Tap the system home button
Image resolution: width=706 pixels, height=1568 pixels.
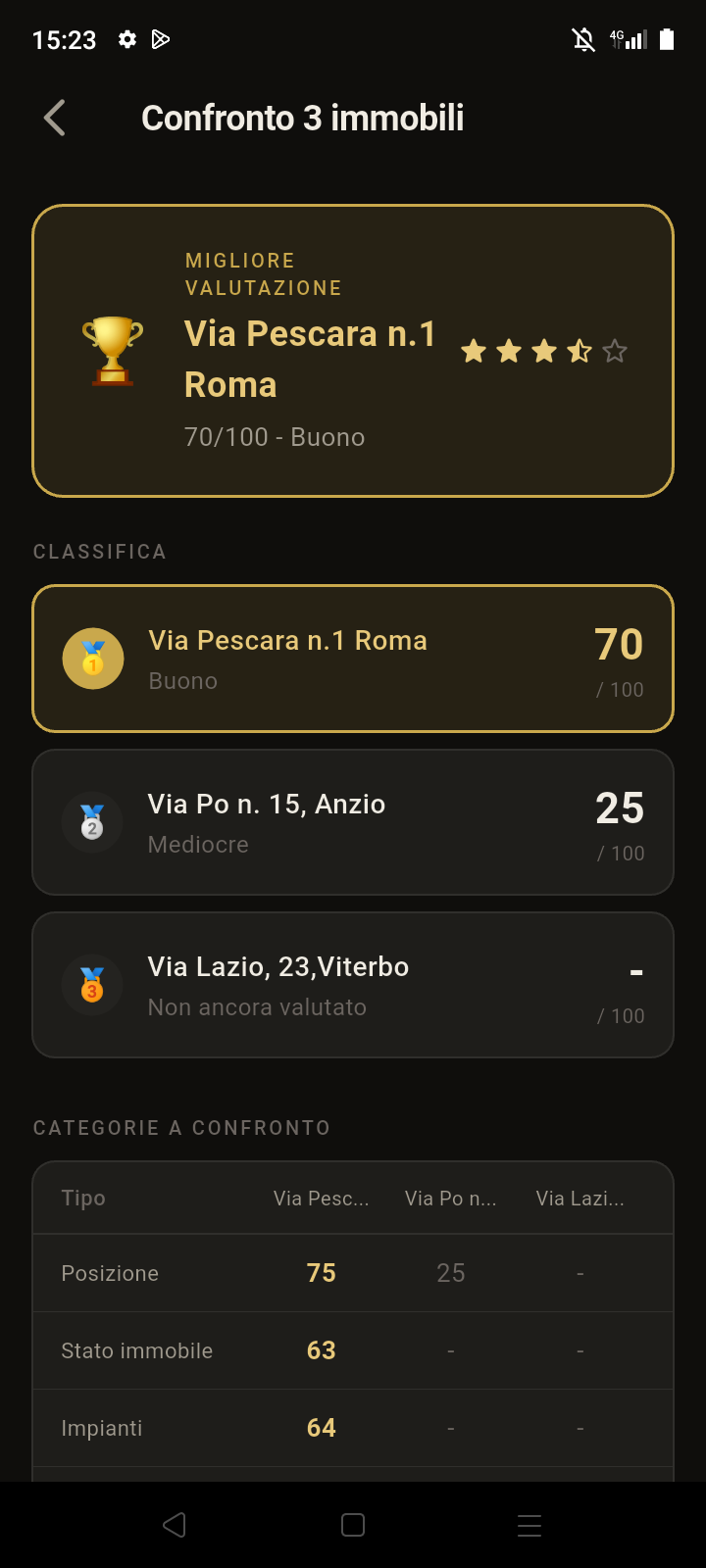(353, 1525)
